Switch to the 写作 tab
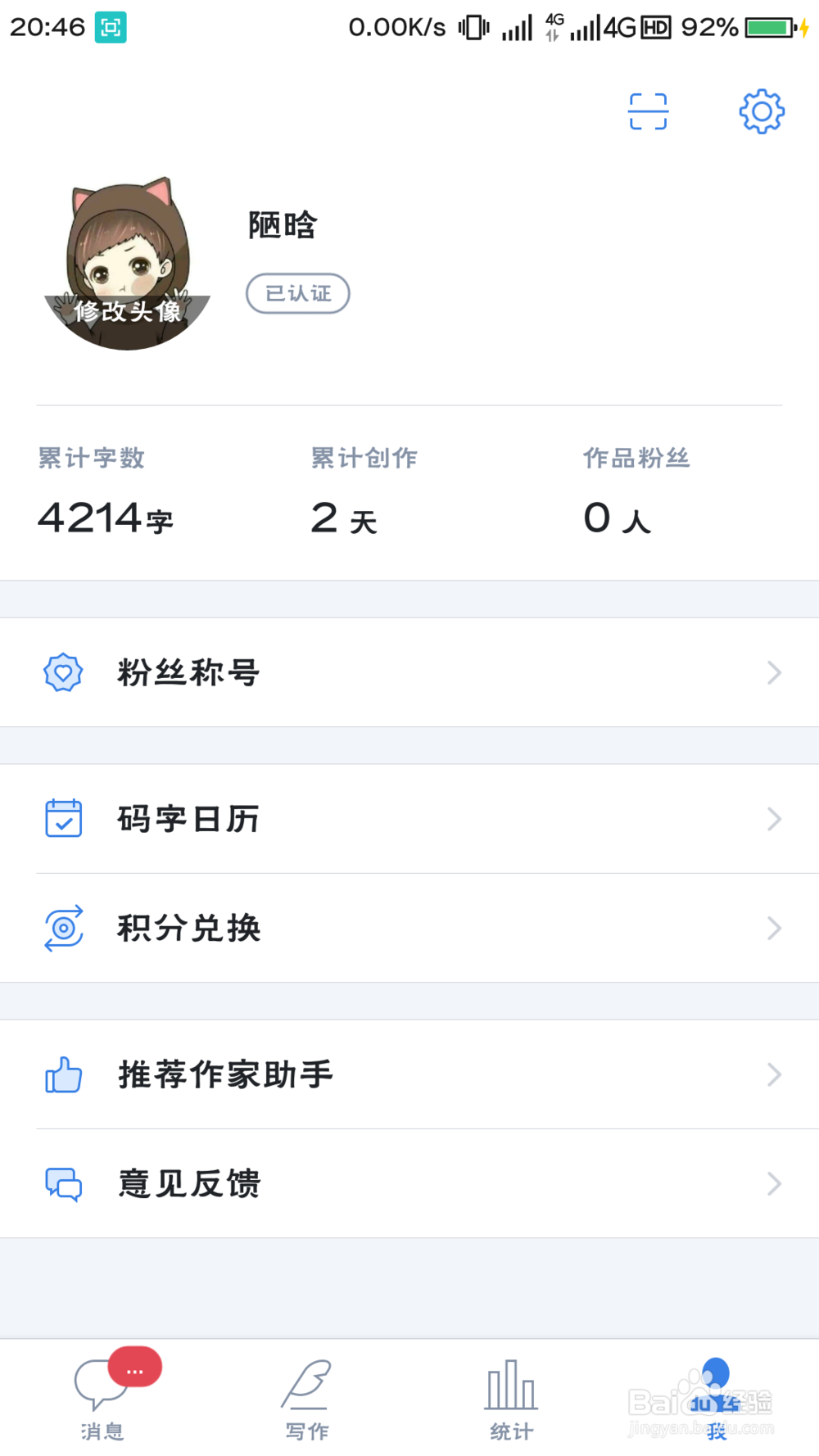Image resolution: width=819 pixels, height=1456 pixels. click(x=307, y=1398)
